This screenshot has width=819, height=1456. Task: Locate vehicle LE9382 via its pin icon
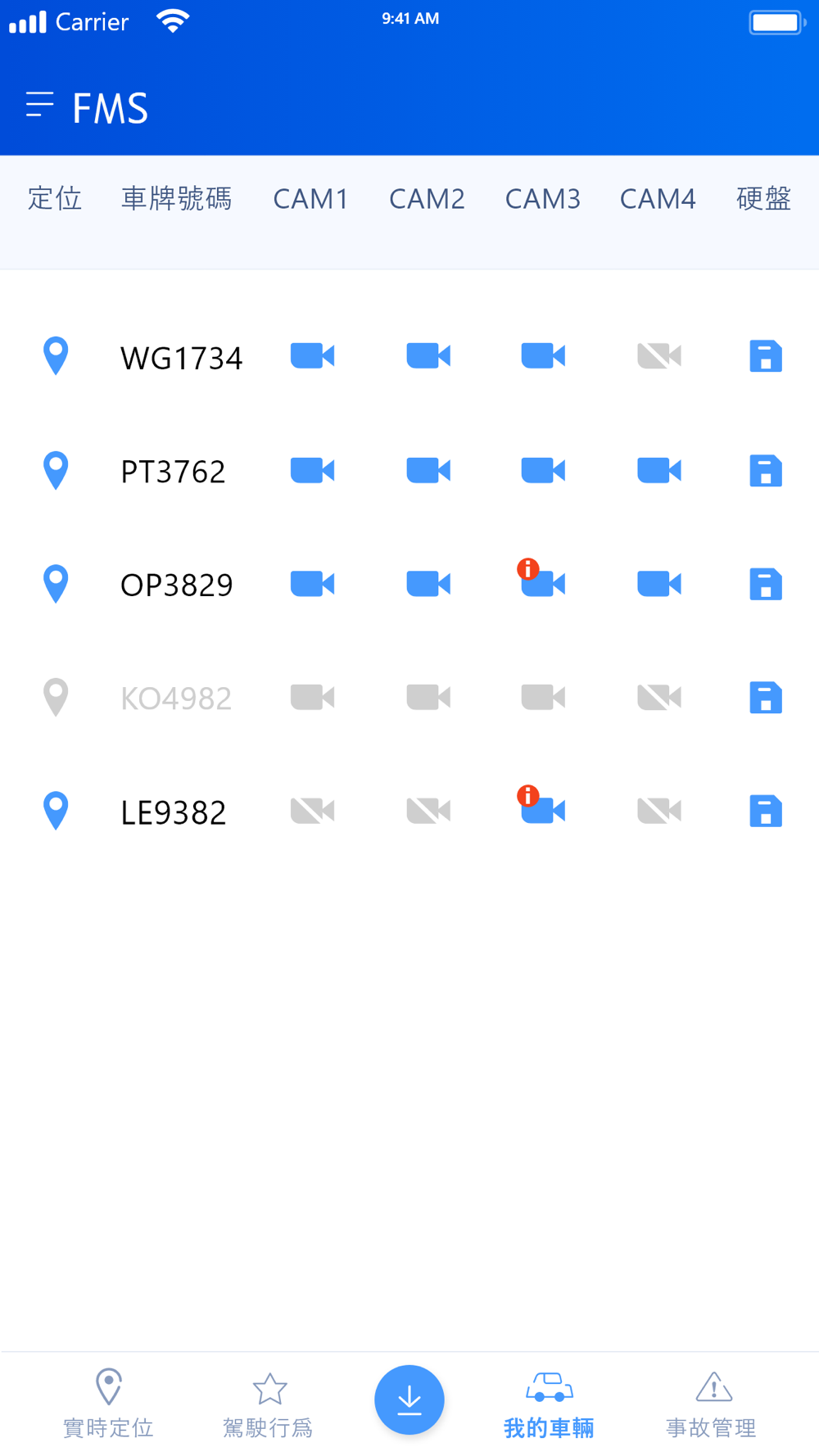(56, 811)
